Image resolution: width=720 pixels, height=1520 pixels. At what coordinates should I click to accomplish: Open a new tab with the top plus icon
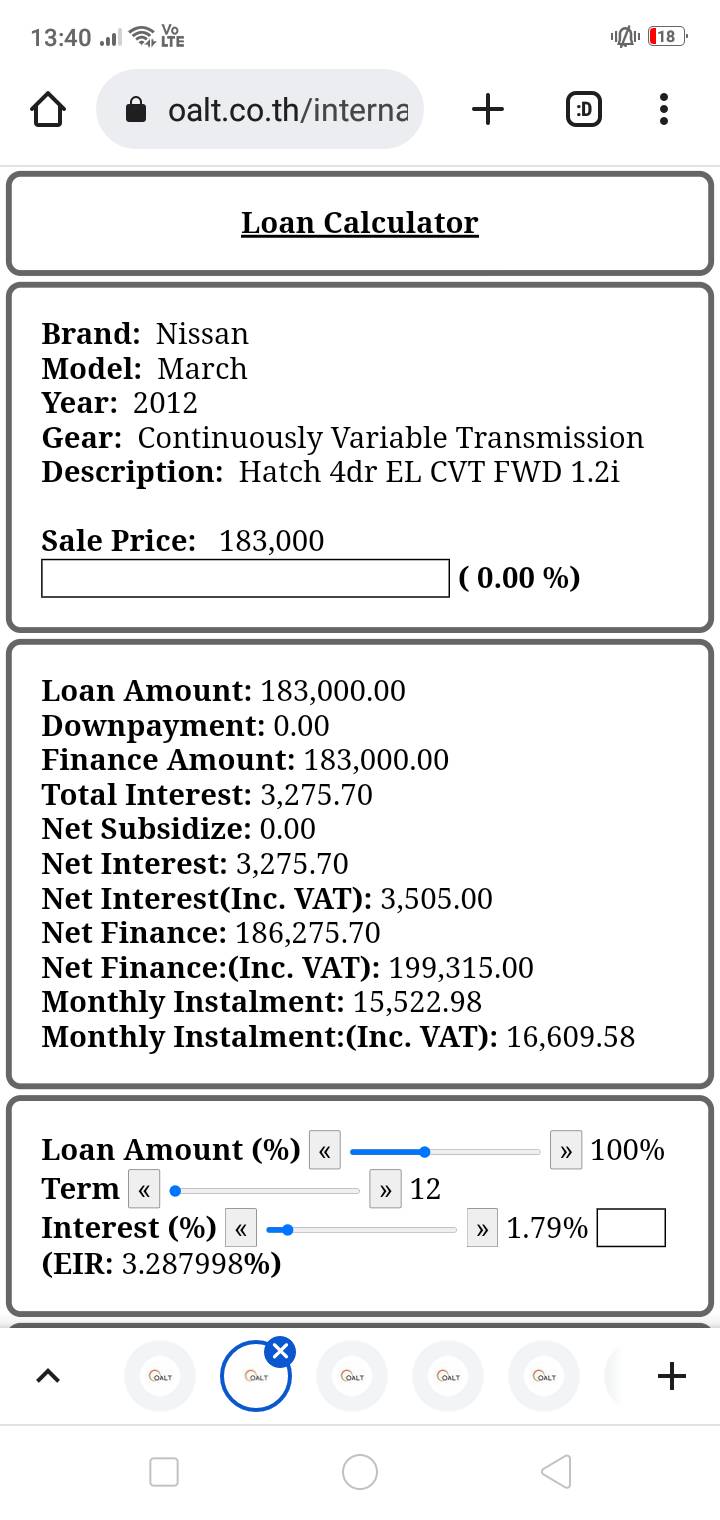pos(487,109)
